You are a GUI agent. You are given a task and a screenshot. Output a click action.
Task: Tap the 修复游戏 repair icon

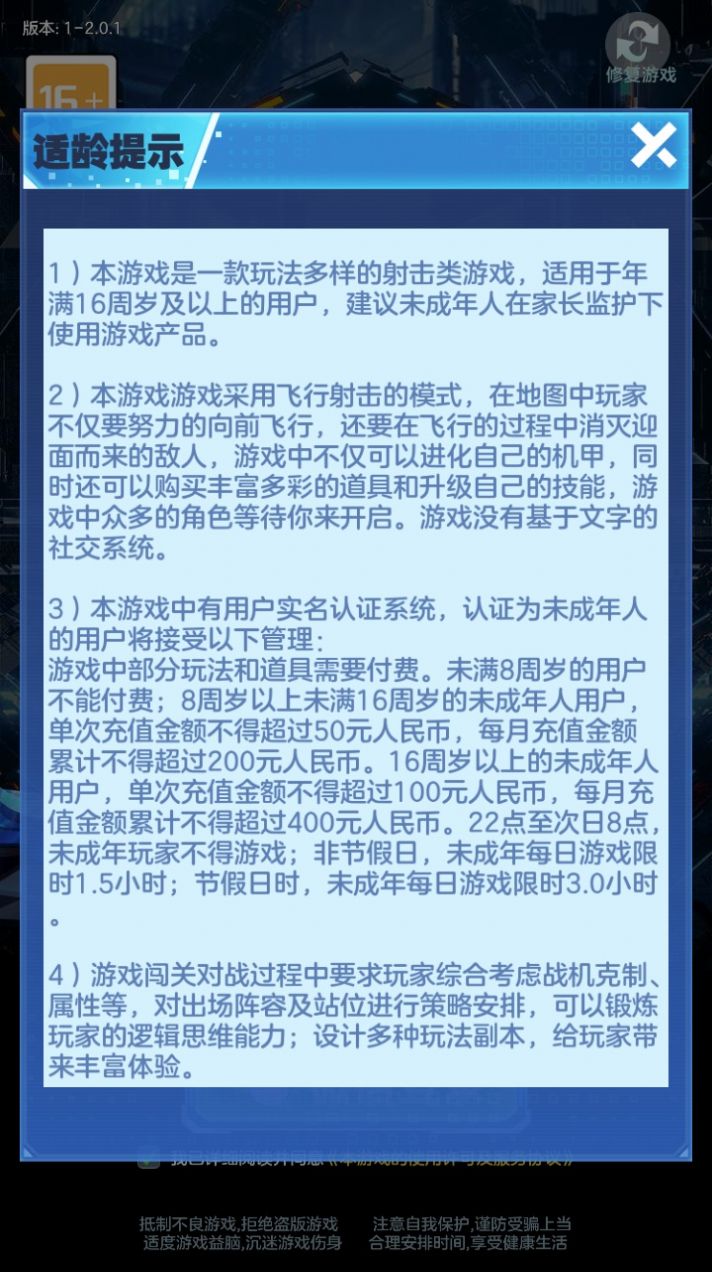pyautogui.click(x=639, y=46)
